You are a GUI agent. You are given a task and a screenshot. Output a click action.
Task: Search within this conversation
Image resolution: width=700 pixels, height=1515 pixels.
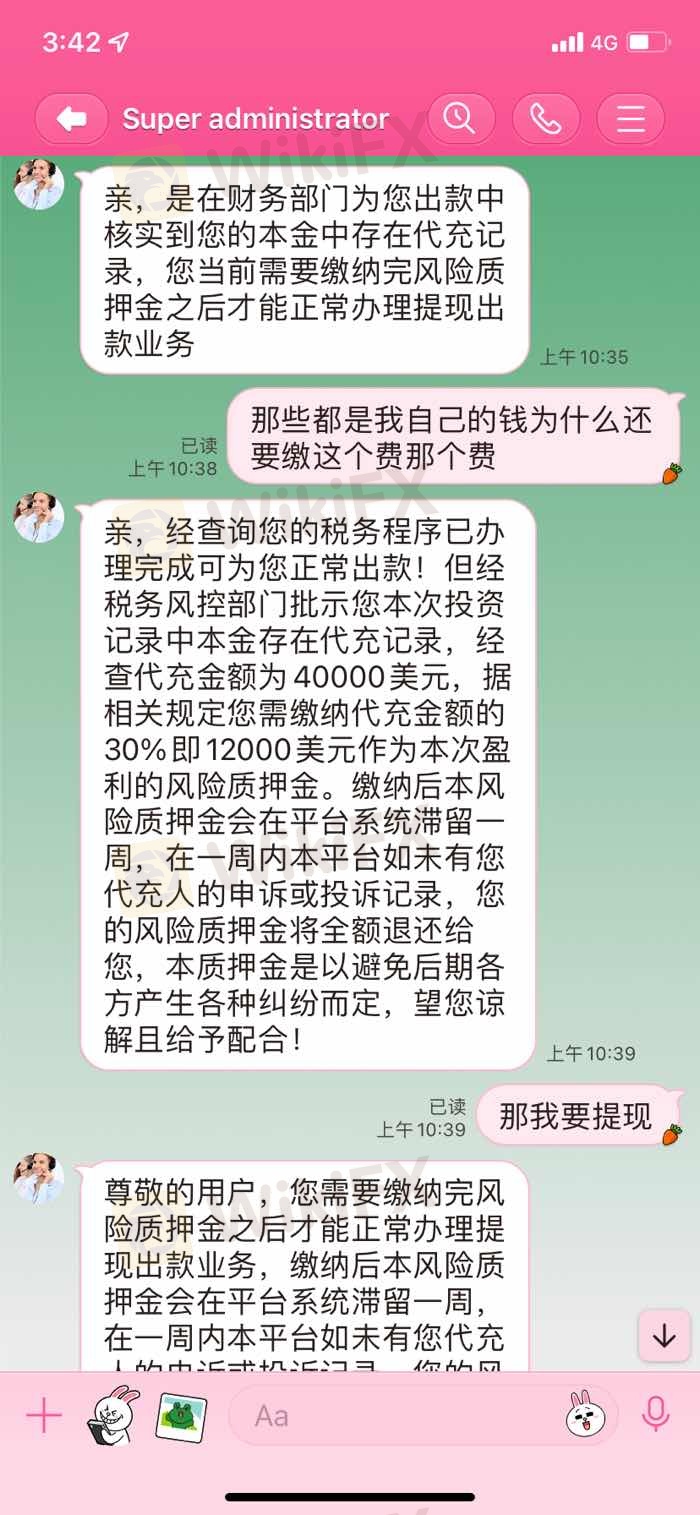coord(460,120)
